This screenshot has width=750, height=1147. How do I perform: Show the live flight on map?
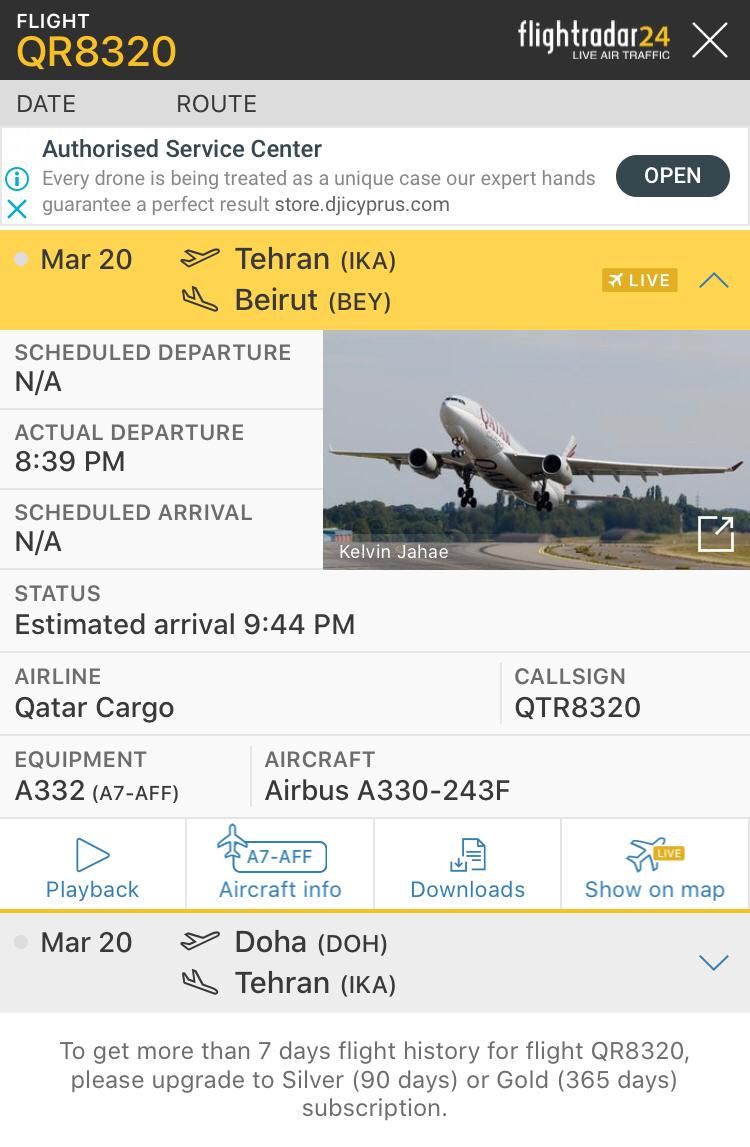click(x=655, y=868)
